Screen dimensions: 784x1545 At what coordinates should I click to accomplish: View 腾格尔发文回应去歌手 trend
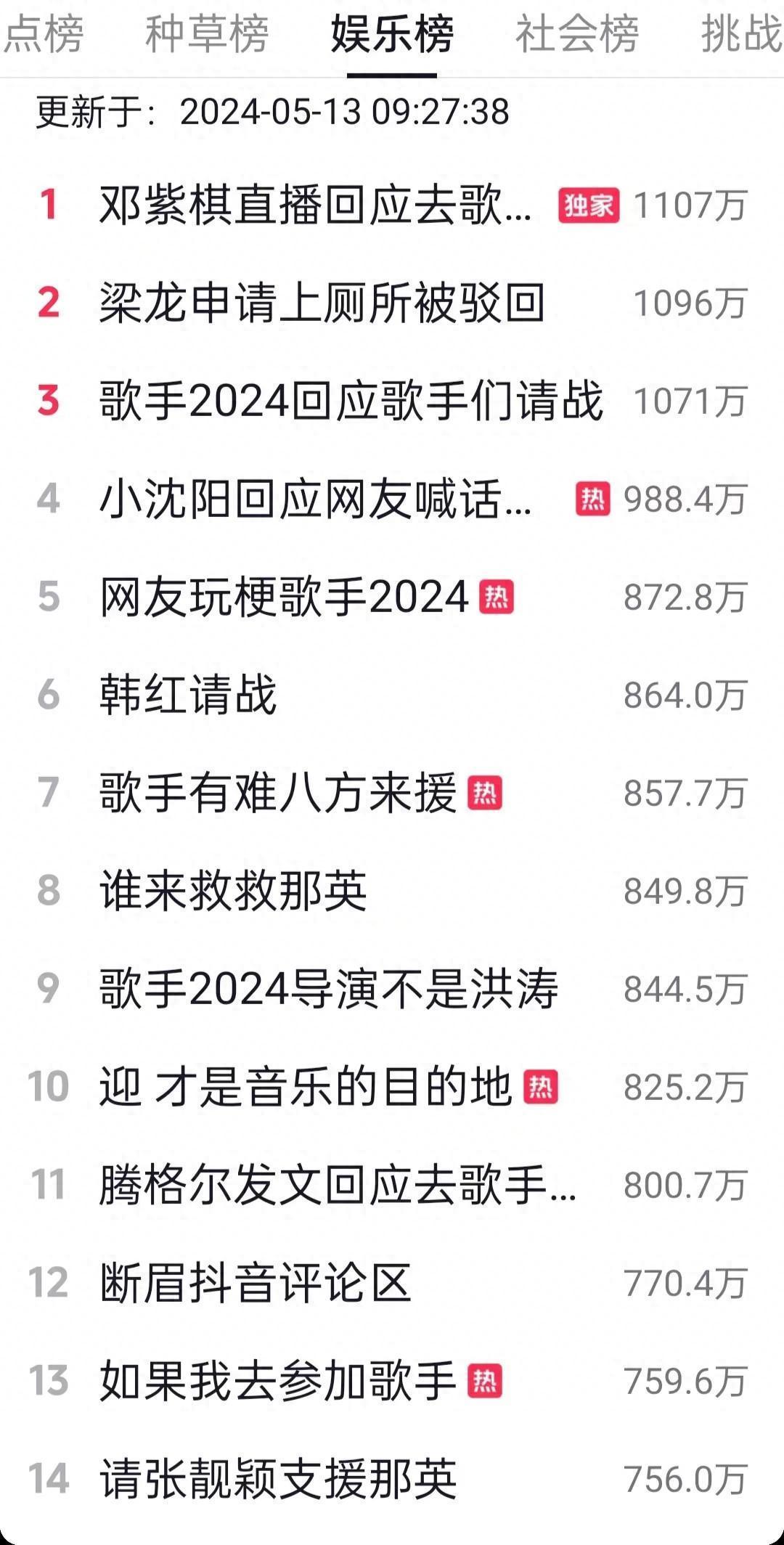338,1185
